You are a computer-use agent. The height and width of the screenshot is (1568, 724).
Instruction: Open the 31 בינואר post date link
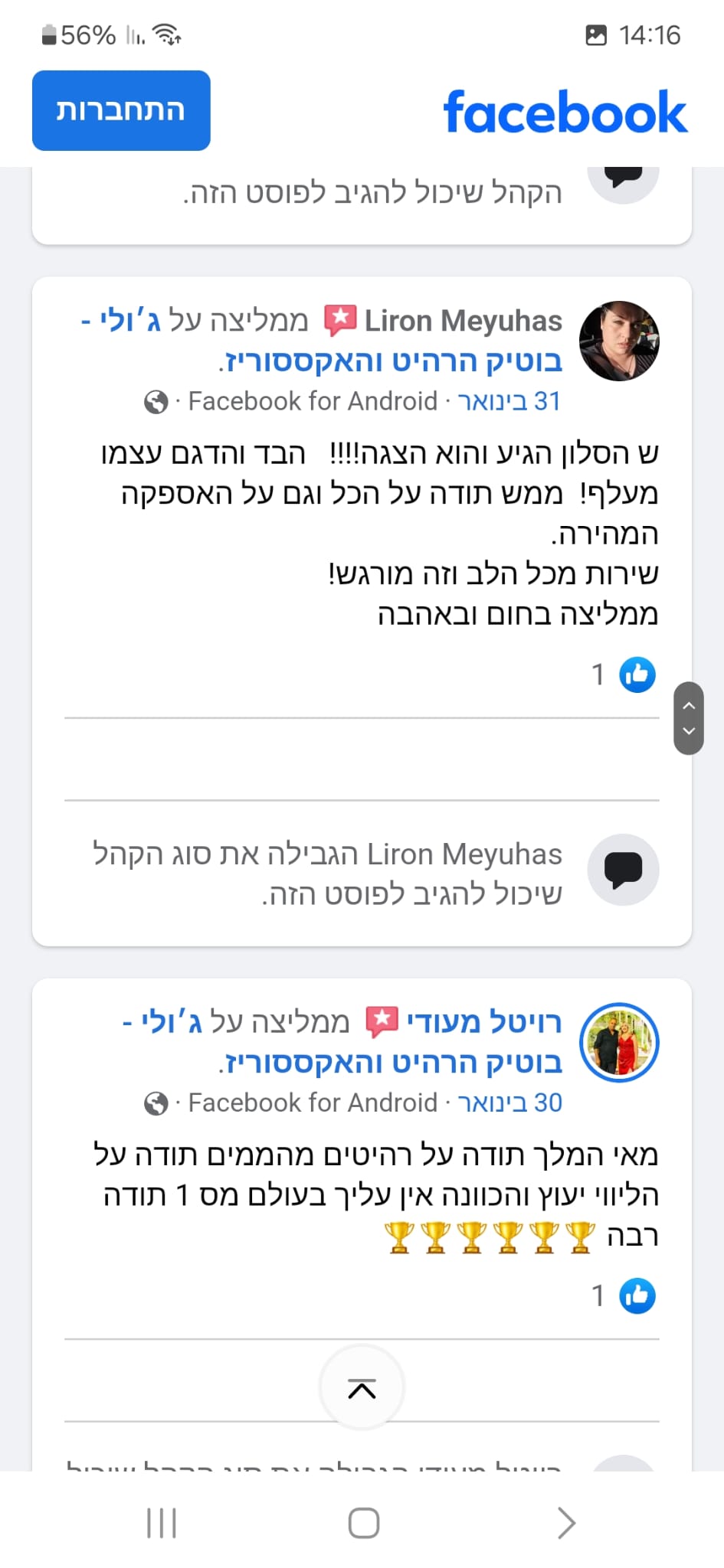click(x=509, y=401)
